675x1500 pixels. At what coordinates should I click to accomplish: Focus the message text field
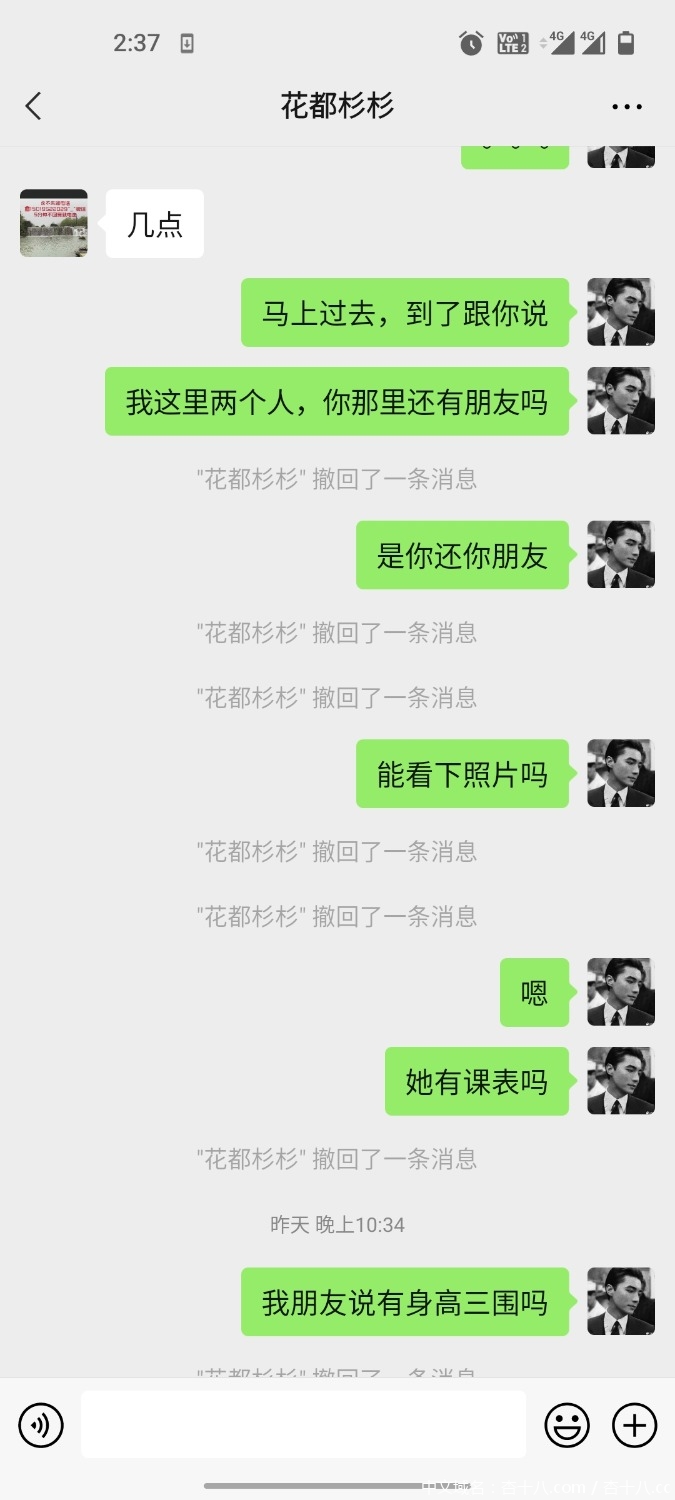coord(303,1424)
